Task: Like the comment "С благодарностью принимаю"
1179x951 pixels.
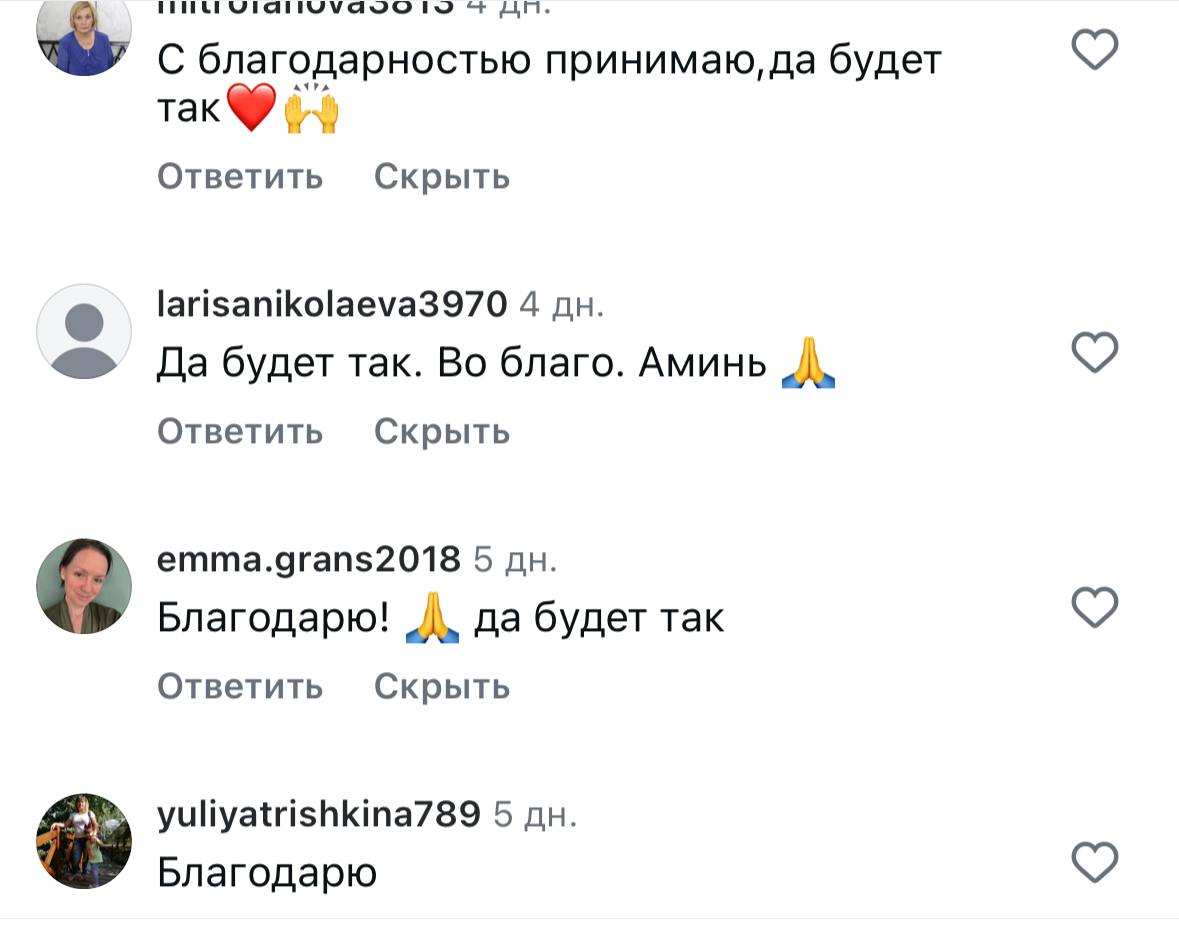Action: [1094, 49]
